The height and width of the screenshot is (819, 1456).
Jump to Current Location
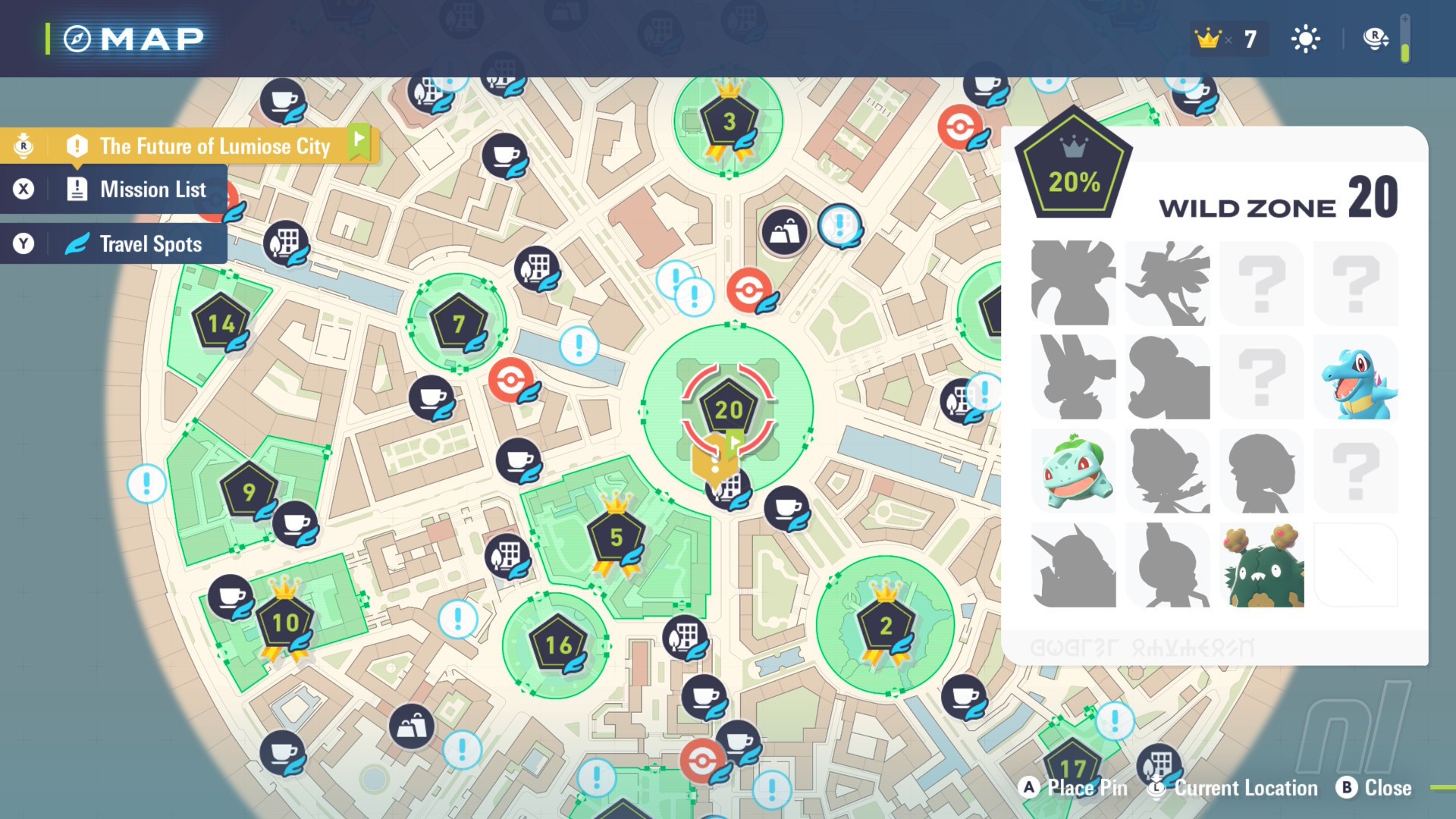(1235, 788)
